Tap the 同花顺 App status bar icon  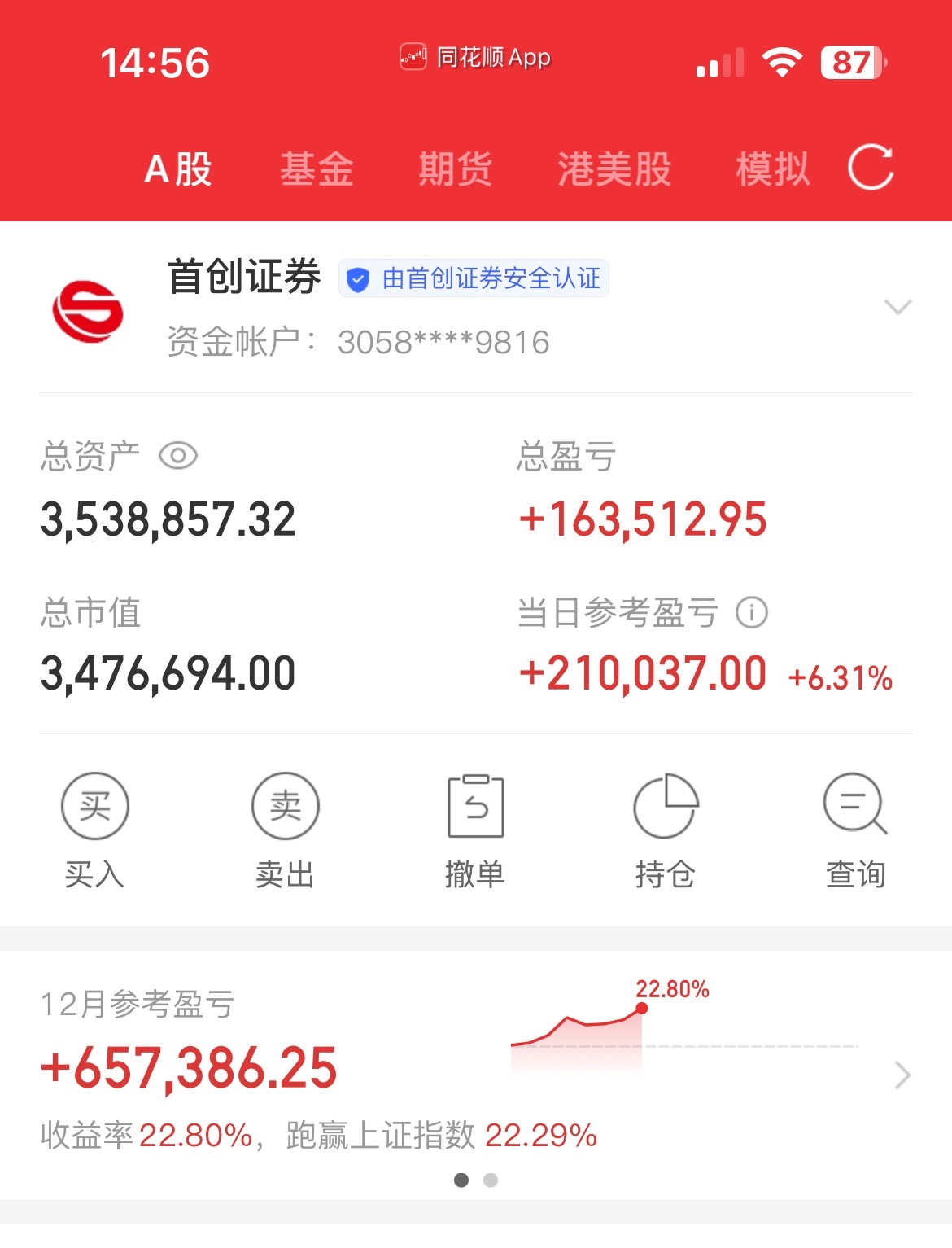(413, 56)
